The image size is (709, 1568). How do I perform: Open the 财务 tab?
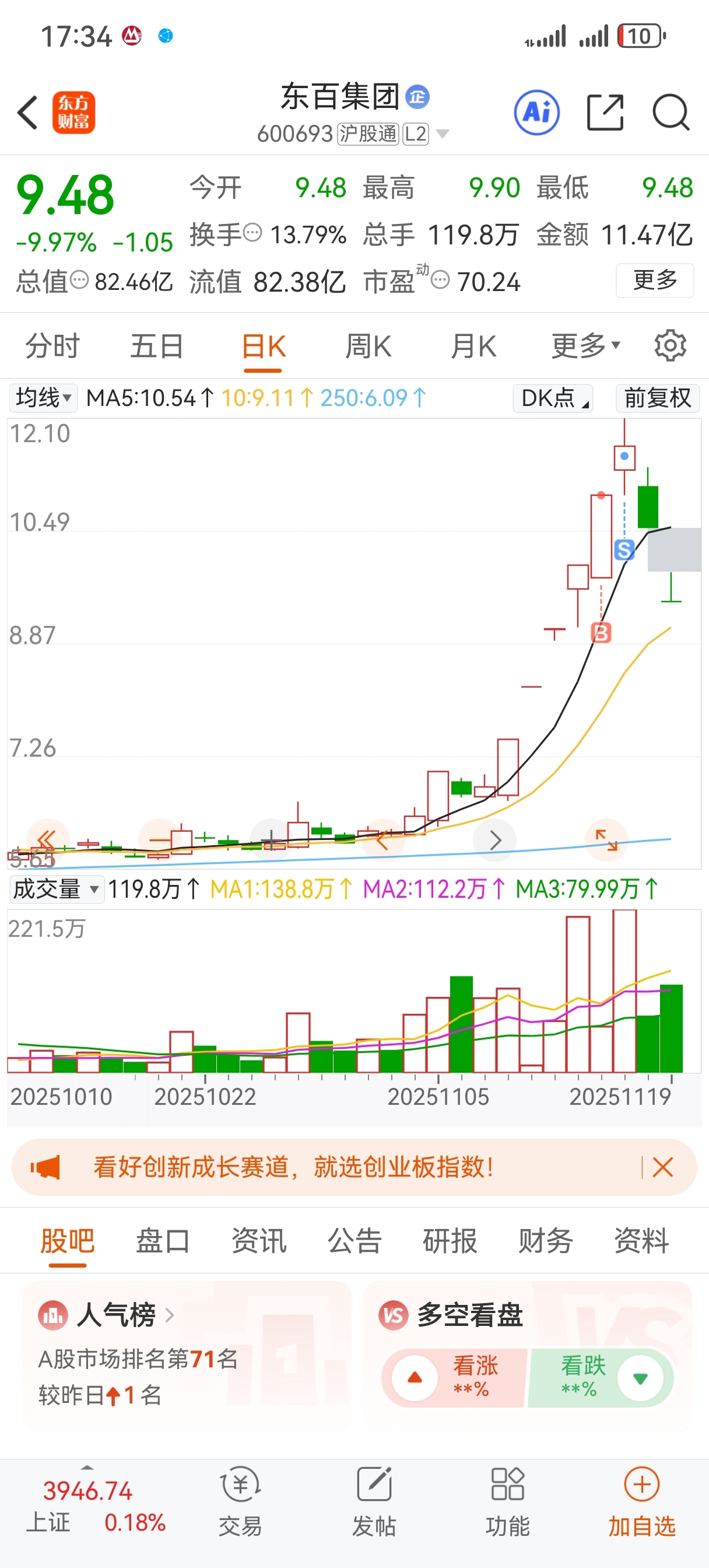[545, 1240]
